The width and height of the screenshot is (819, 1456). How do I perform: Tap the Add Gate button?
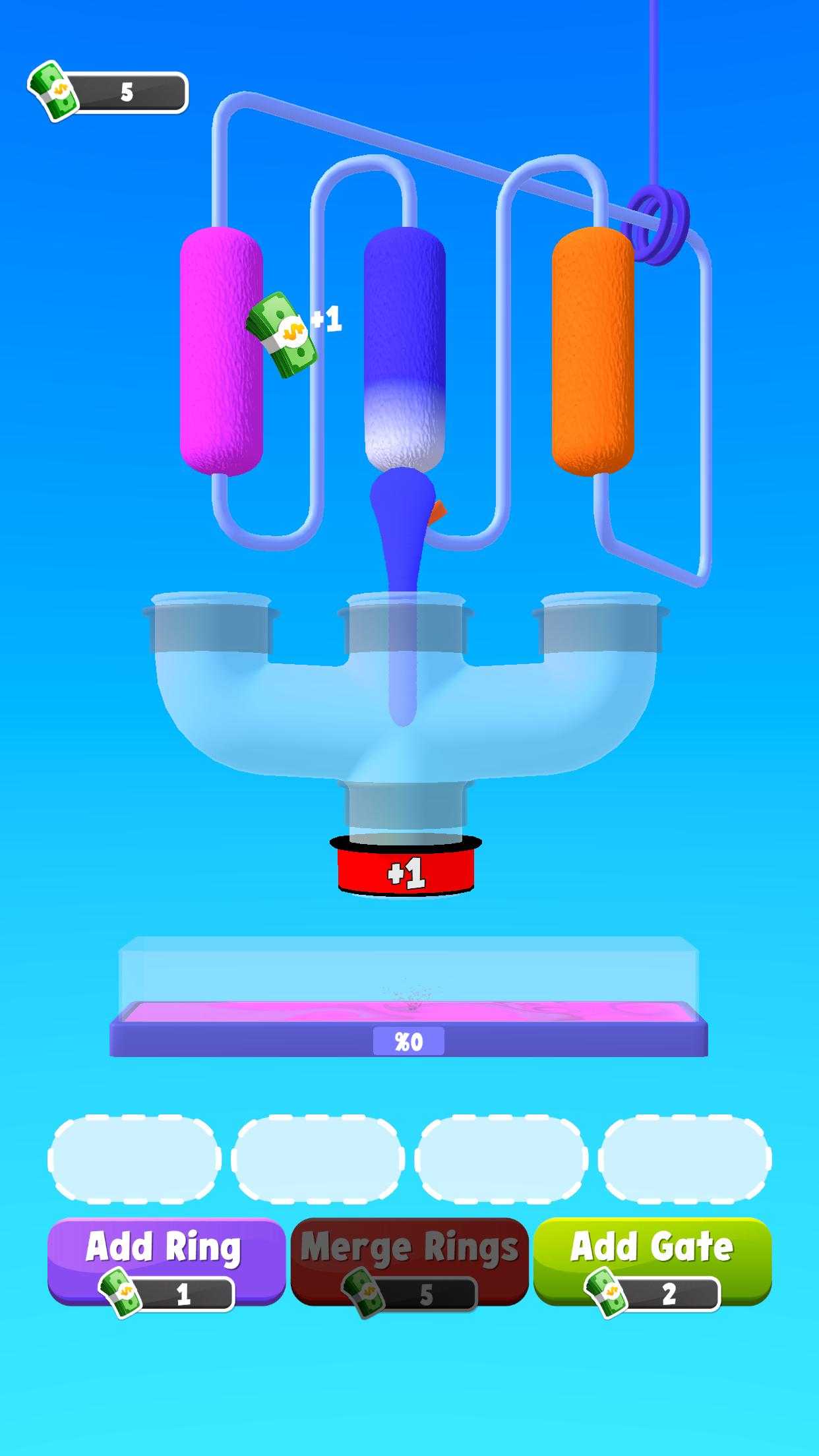[x=652, y=1261]
